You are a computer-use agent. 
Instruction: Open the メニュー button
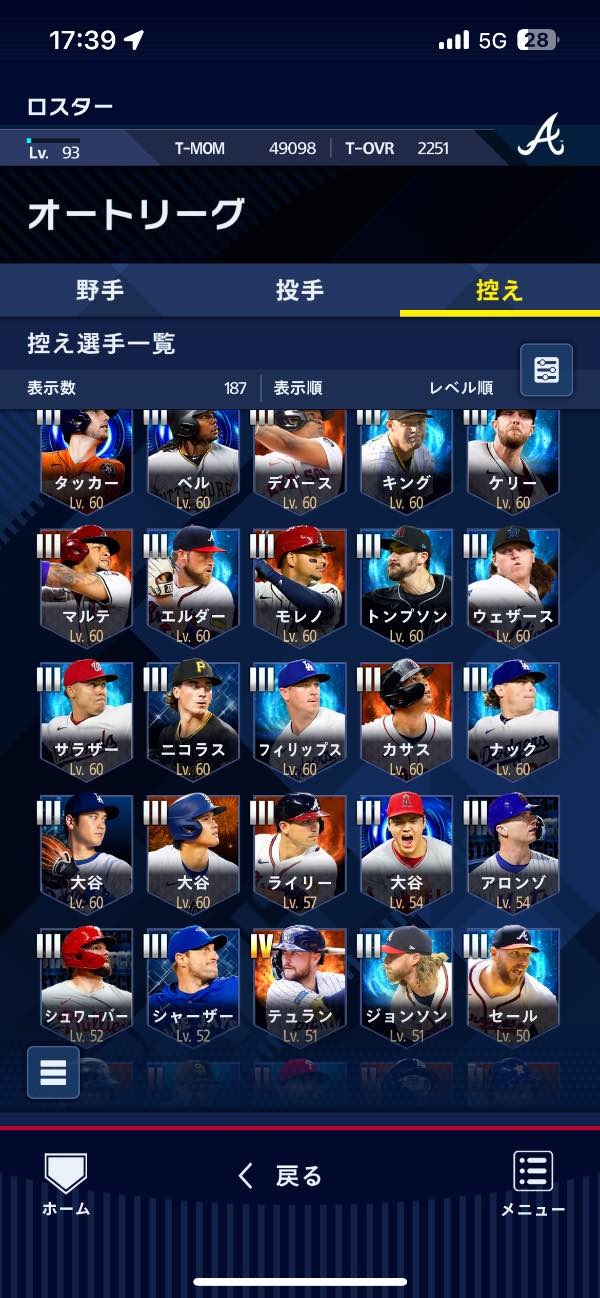(533, 1184)
